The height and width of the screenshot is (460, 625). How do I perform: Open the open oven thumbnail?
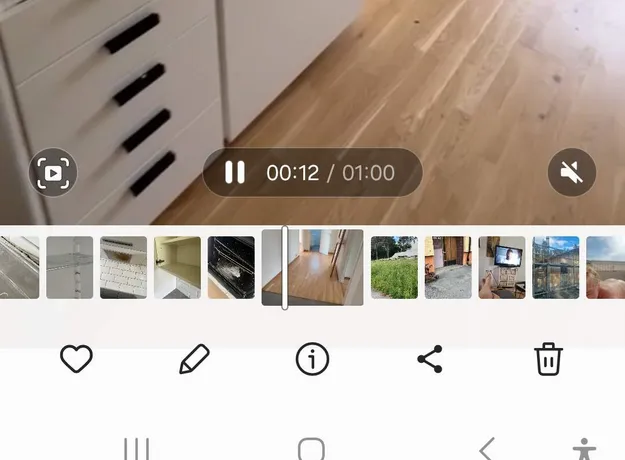point(231,267)
